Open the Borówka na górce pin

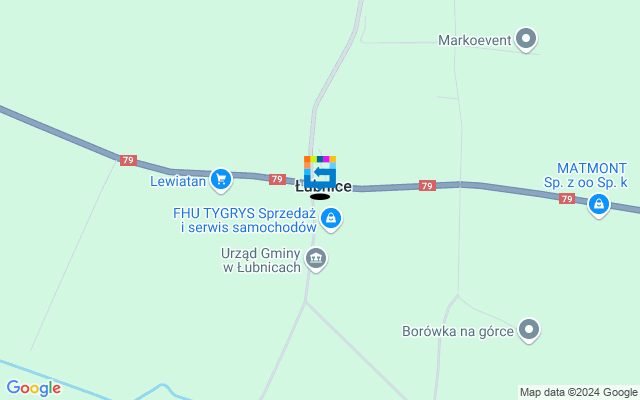coord(529,329)
